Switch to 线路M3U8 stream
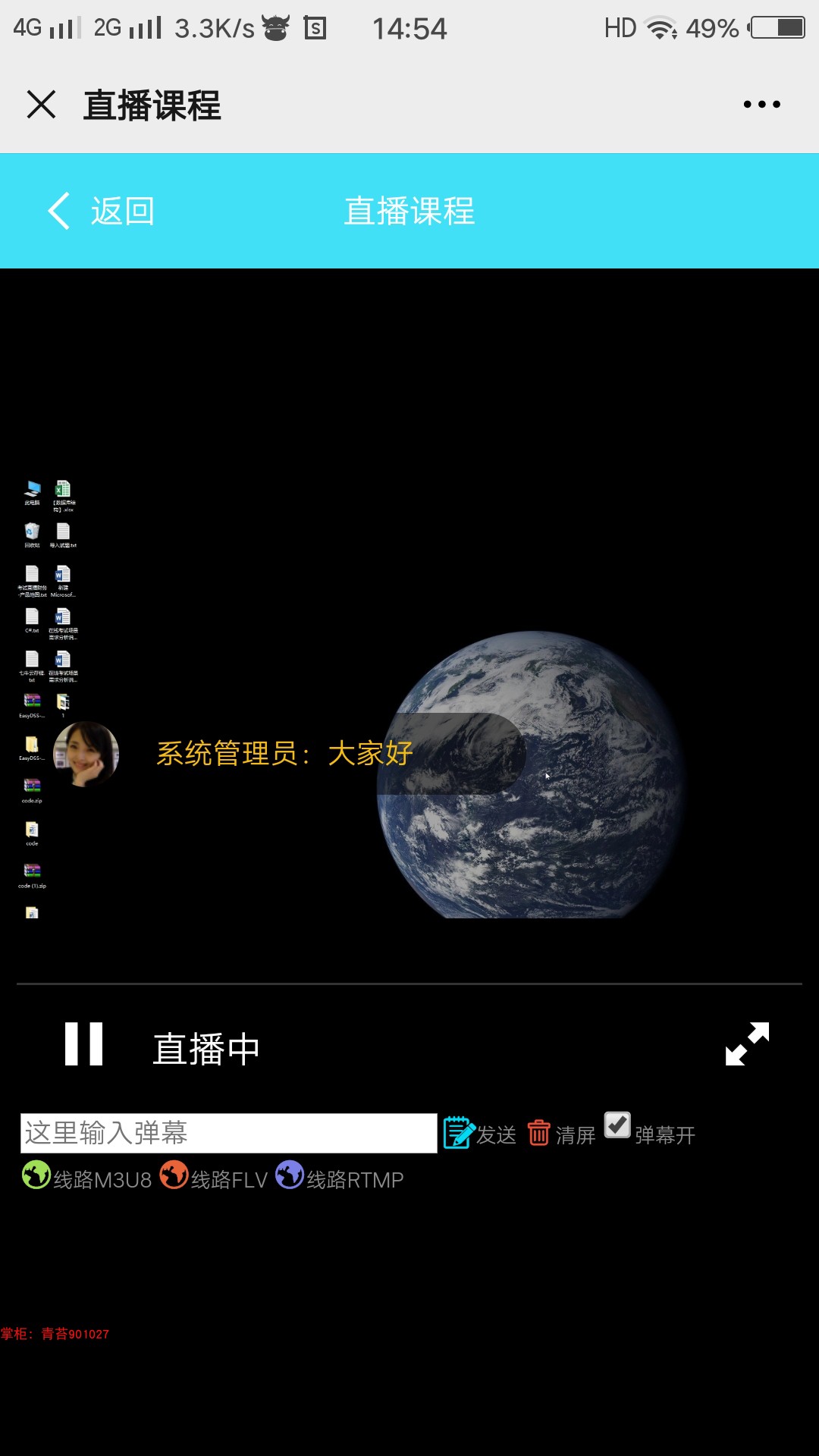Image resolution: width=819 pixels, height=1456 pixels. click(87, 1177)
